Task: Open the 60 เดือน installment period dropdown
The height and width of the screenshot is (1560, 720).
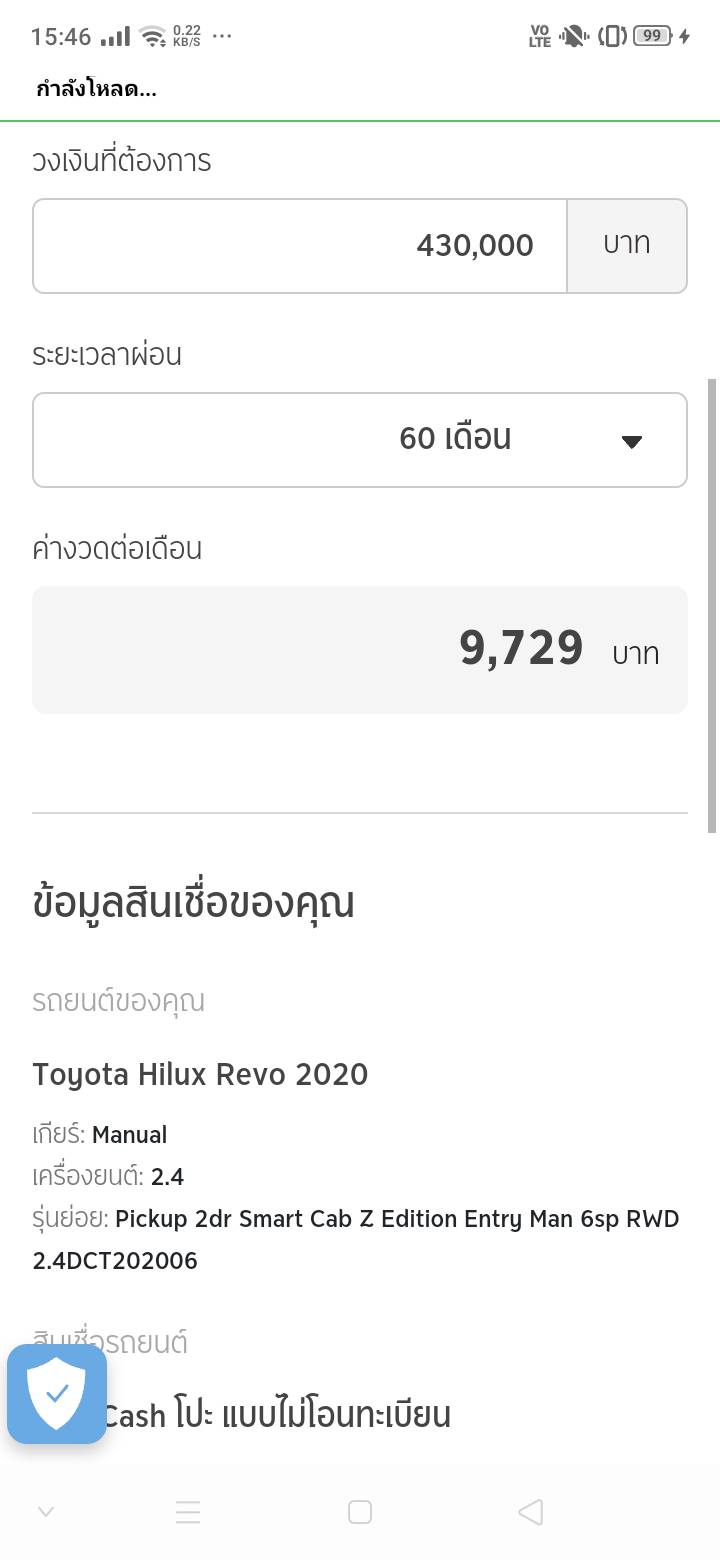Action: pos(360,440)
